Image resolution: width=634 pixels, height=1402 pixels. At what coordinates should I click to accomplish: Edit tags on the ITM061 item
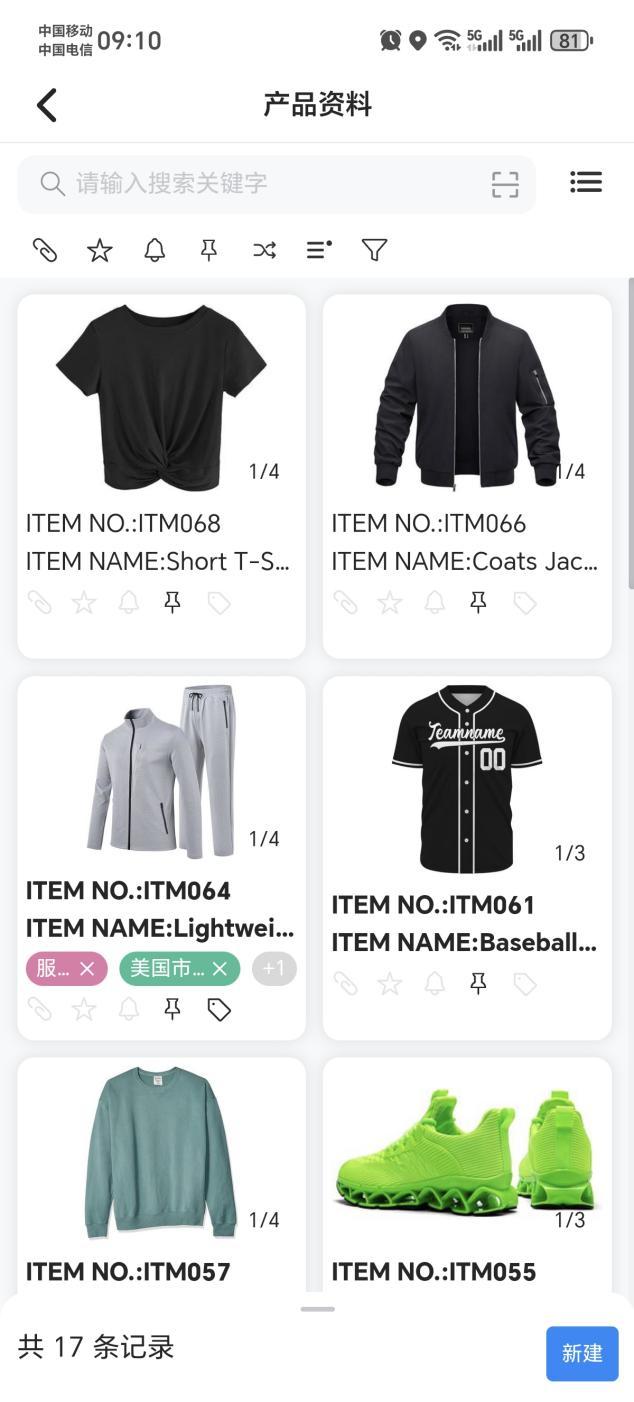525,985
